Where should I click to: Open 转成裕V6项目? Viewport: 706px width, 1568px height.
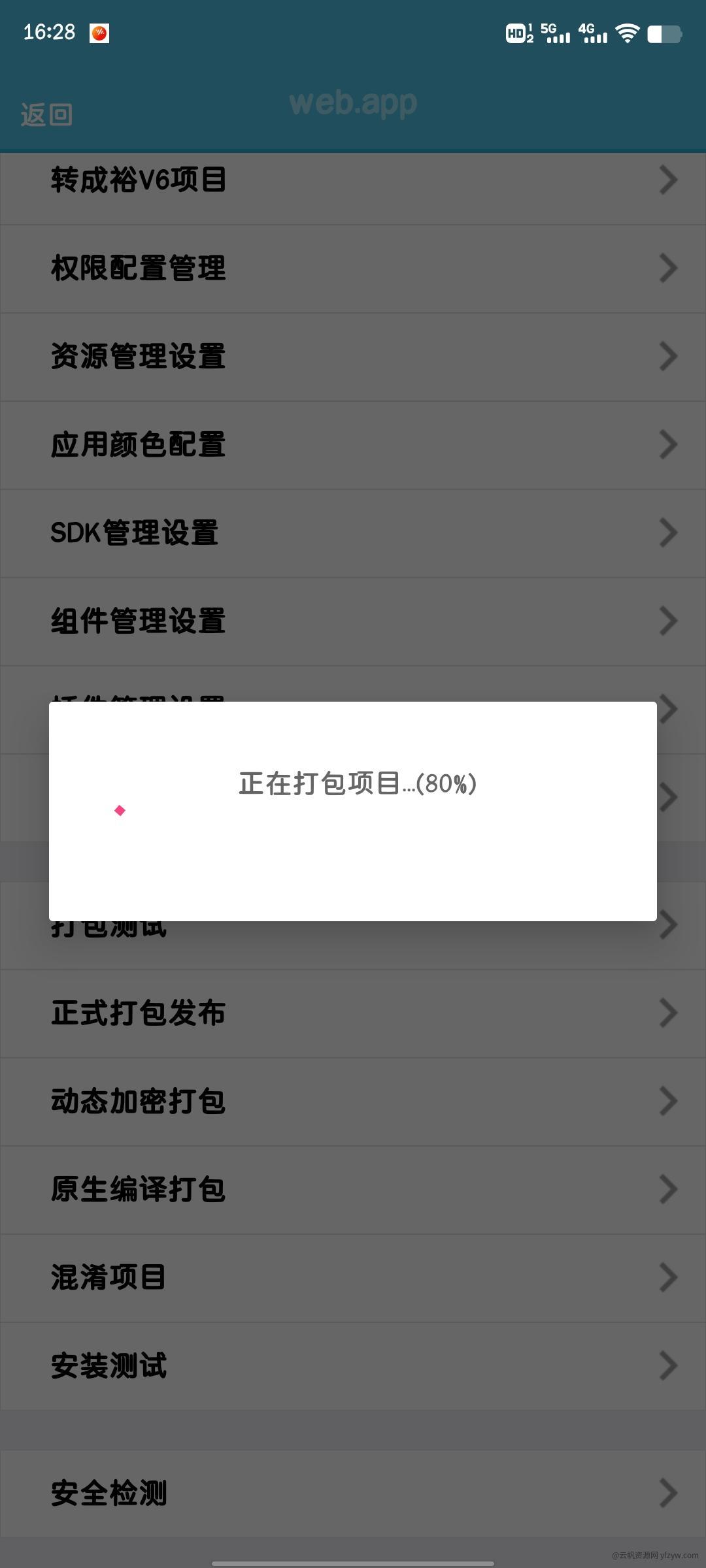tap(353, 180)
